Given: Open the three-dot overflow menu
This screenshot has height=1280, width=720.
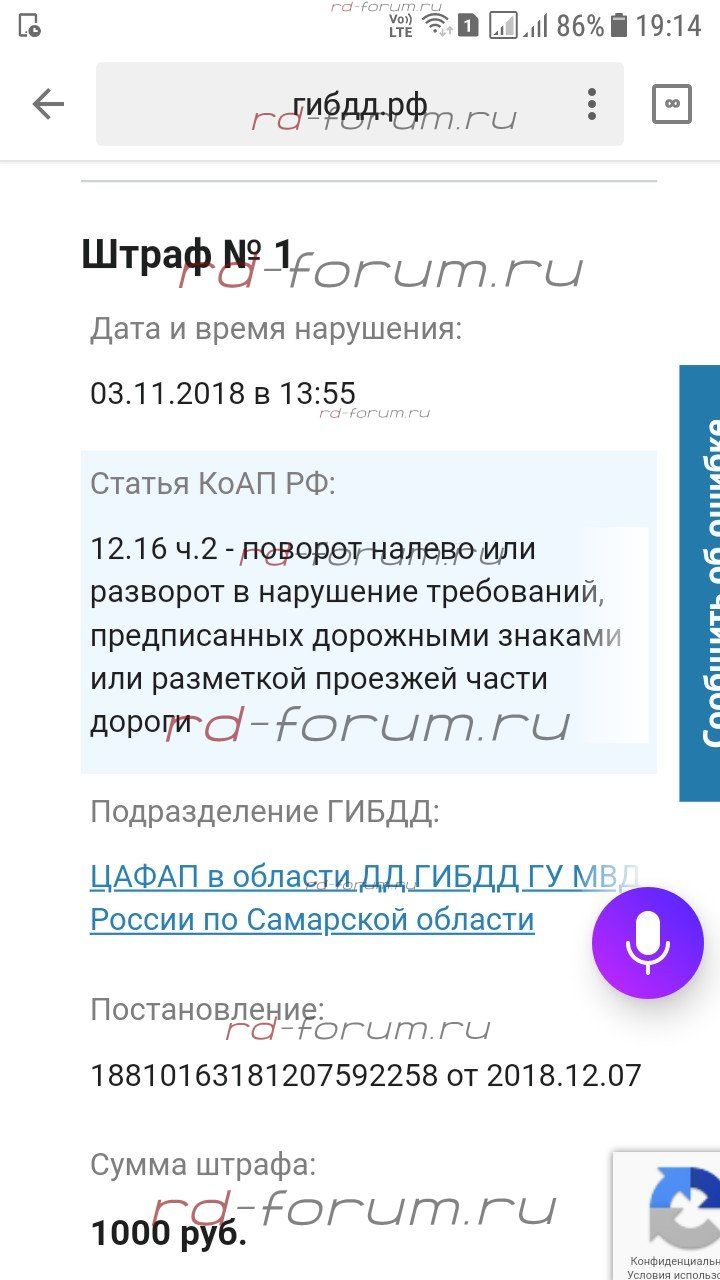Looking at the screenshot, I should click(592, 104).
